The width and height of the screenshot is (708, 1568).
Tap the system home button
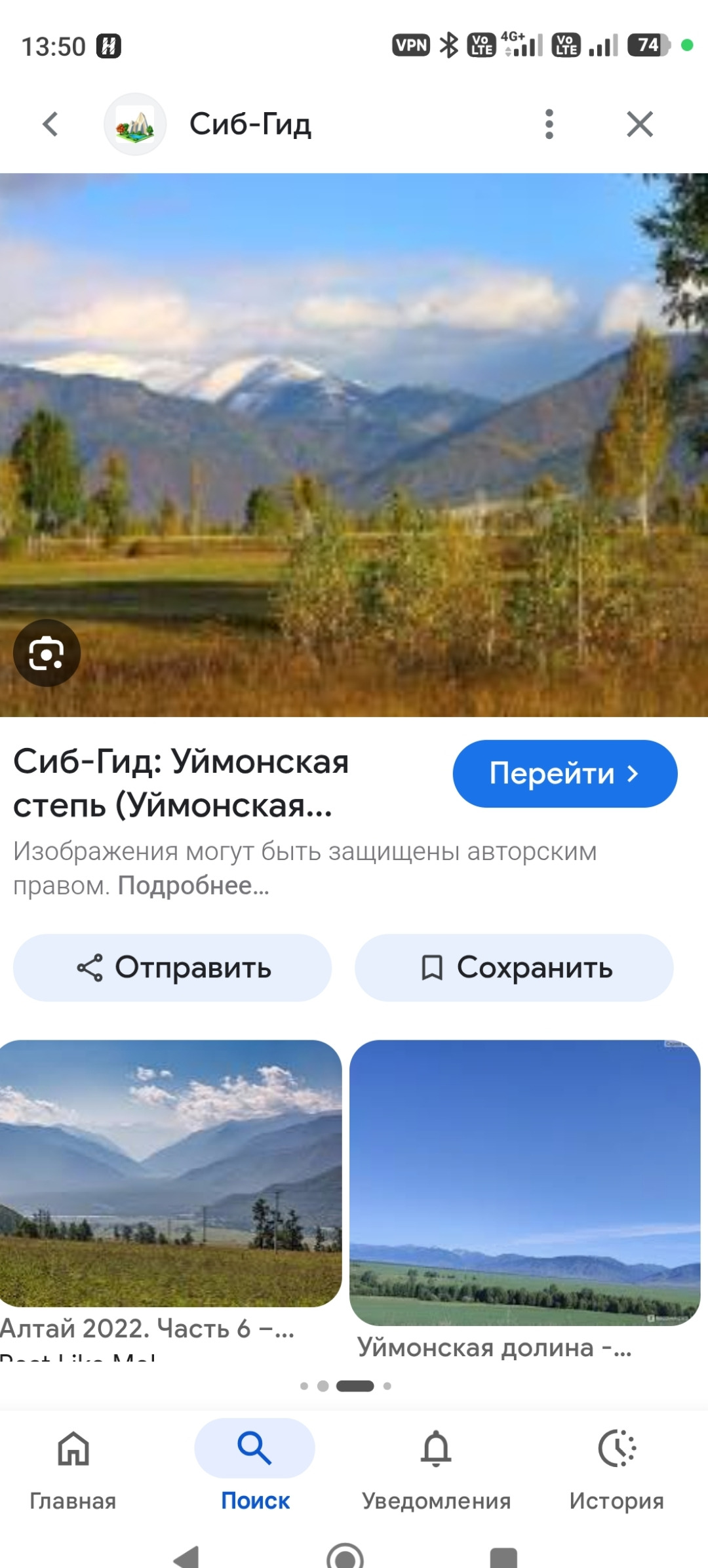[x=345, y=1556]
